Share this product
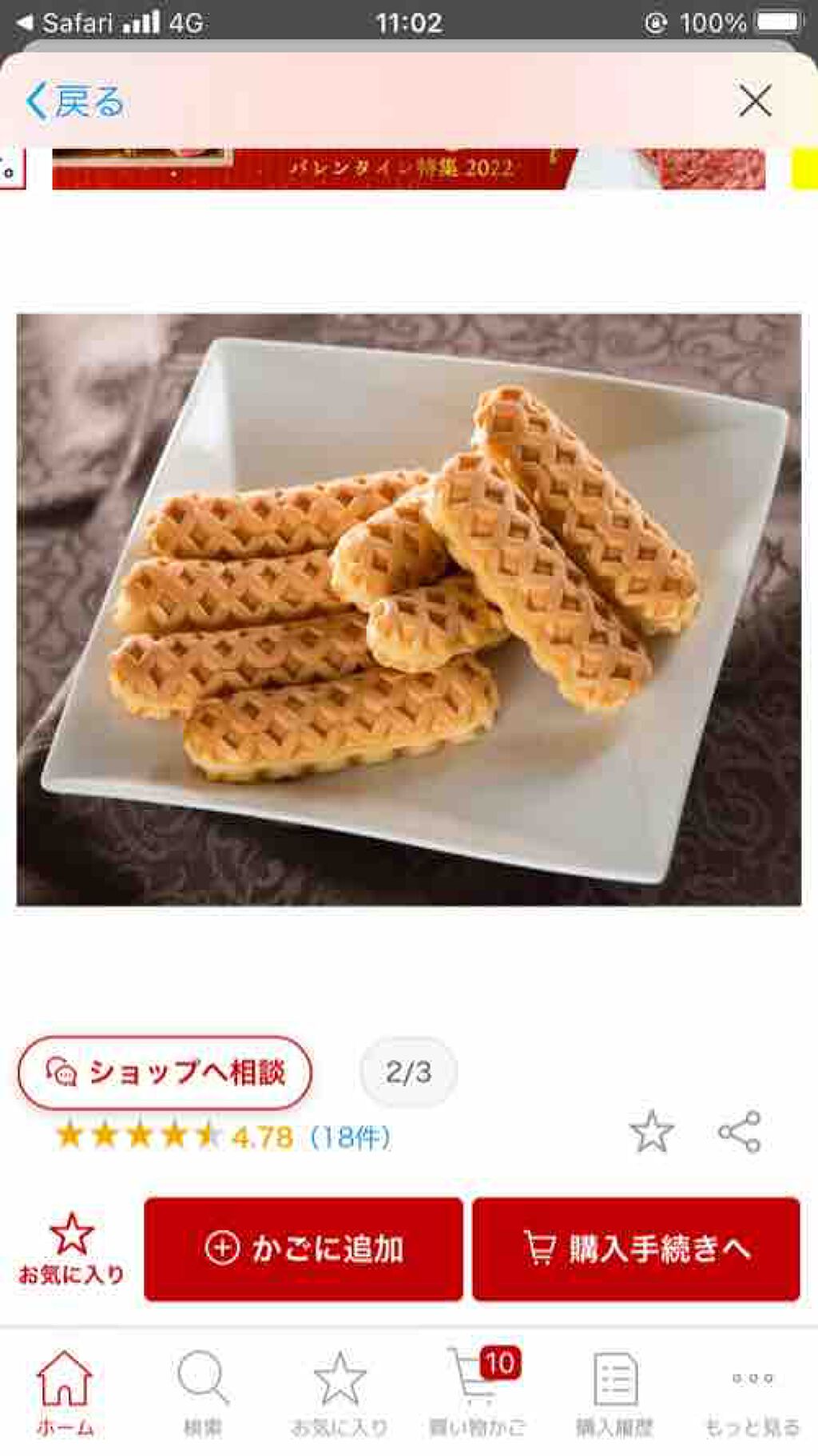Screen dimensions: 818x1456 (740, 1132)
